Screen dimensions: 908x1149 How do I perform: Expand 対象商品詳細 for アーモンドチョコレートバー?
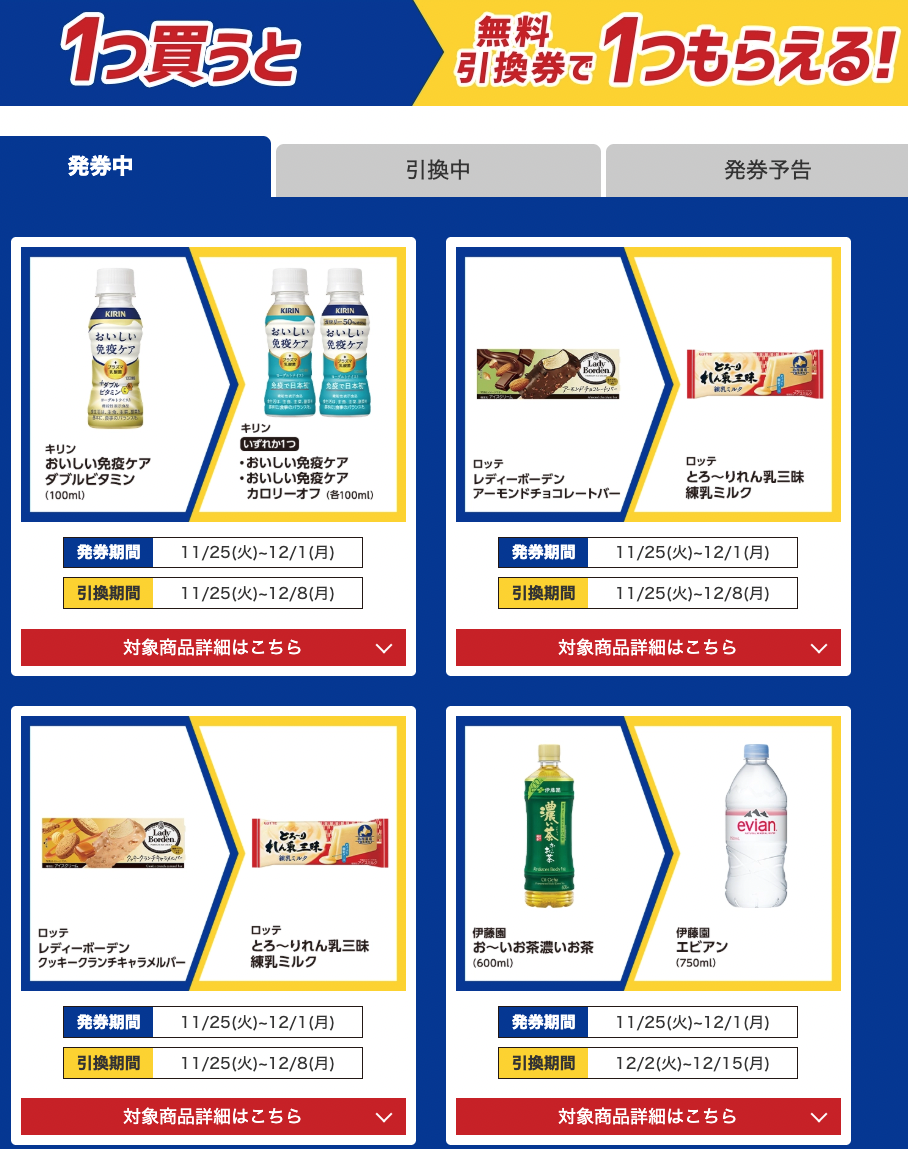(648, 647)
